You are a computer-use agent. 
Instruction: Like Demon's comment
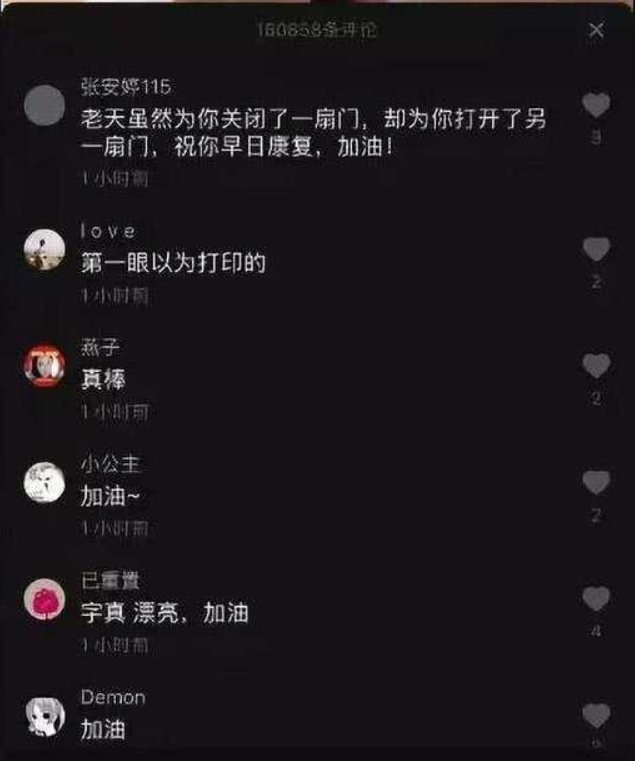click(x=596, y=716)
